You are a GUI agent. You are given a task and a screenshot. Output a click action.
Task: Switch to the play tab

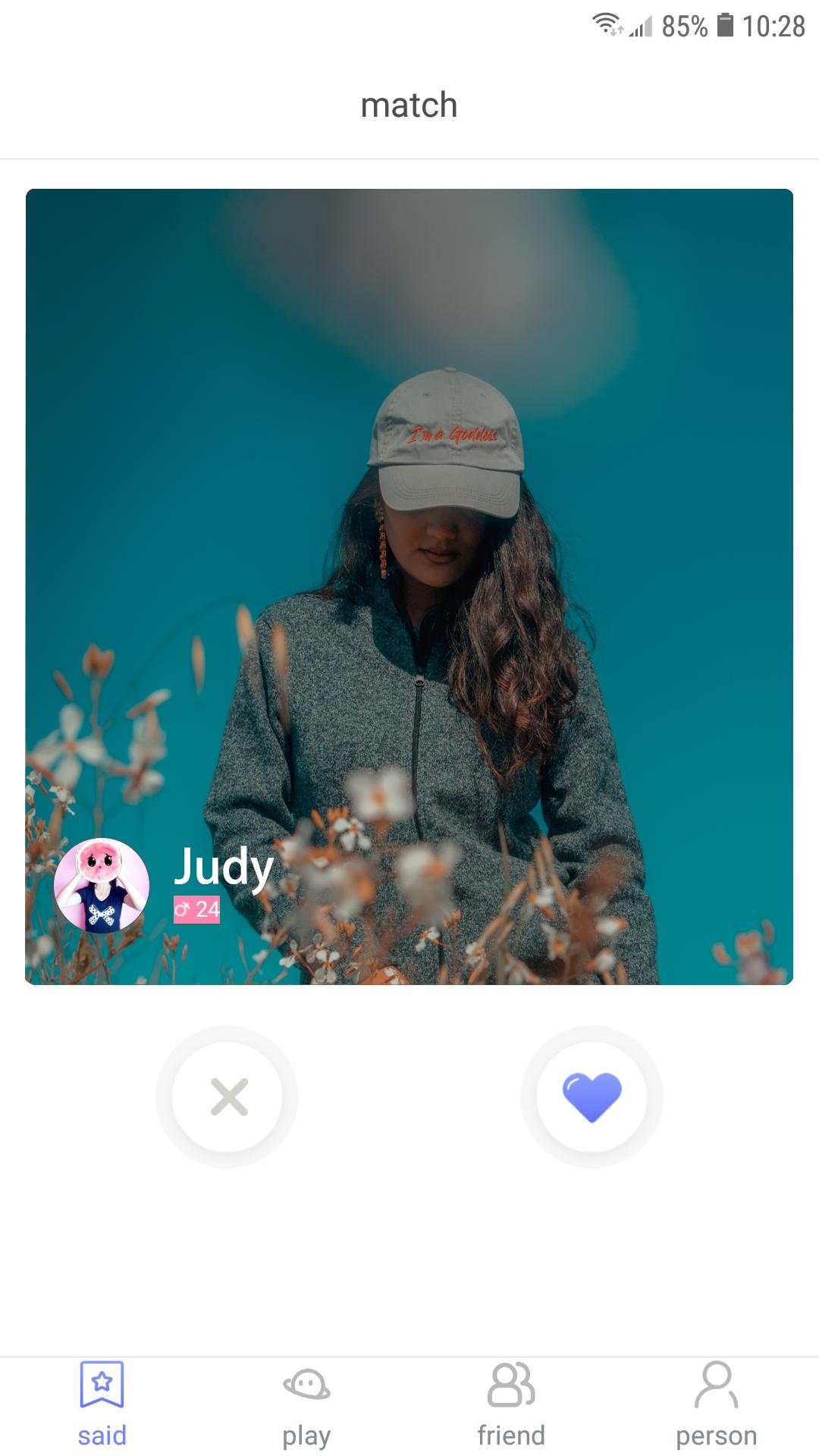pos(307,1404)
